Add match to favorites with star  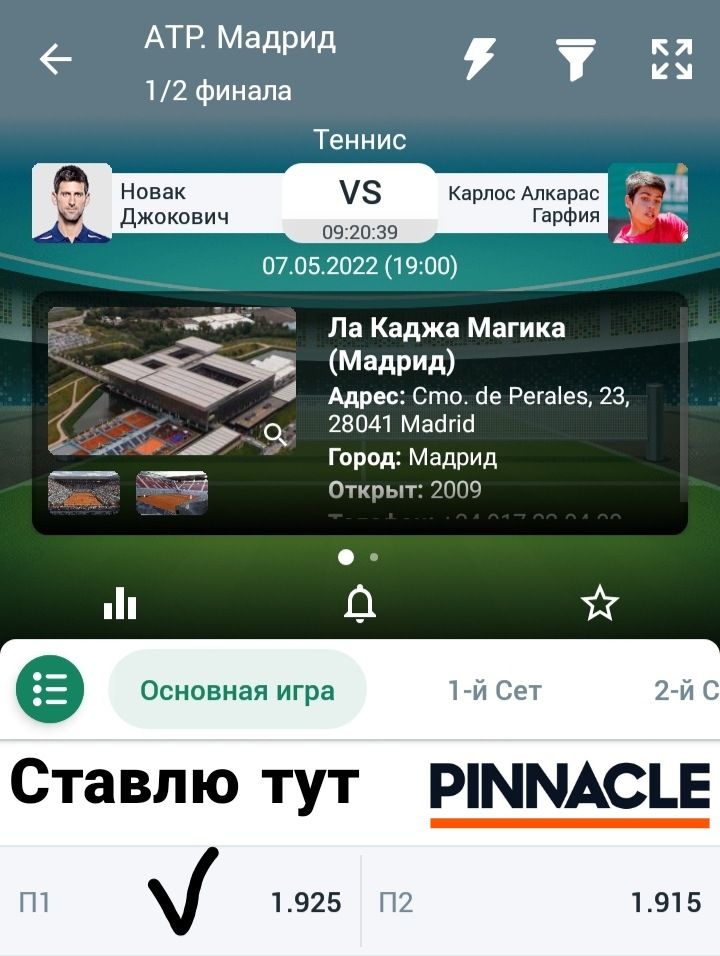click(600, 603)
